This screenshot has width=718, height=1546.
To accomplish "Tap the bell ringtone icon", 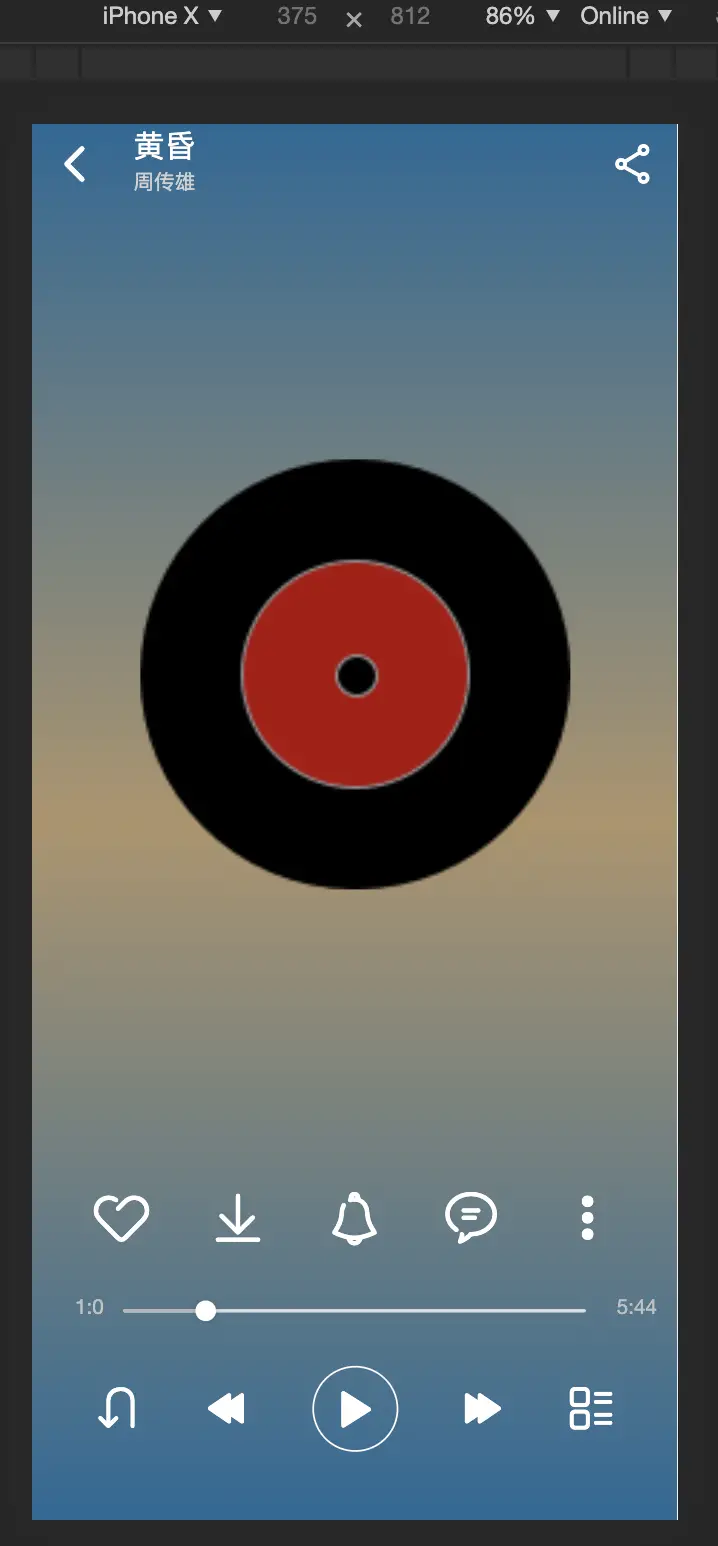I will click(354, 1218).
